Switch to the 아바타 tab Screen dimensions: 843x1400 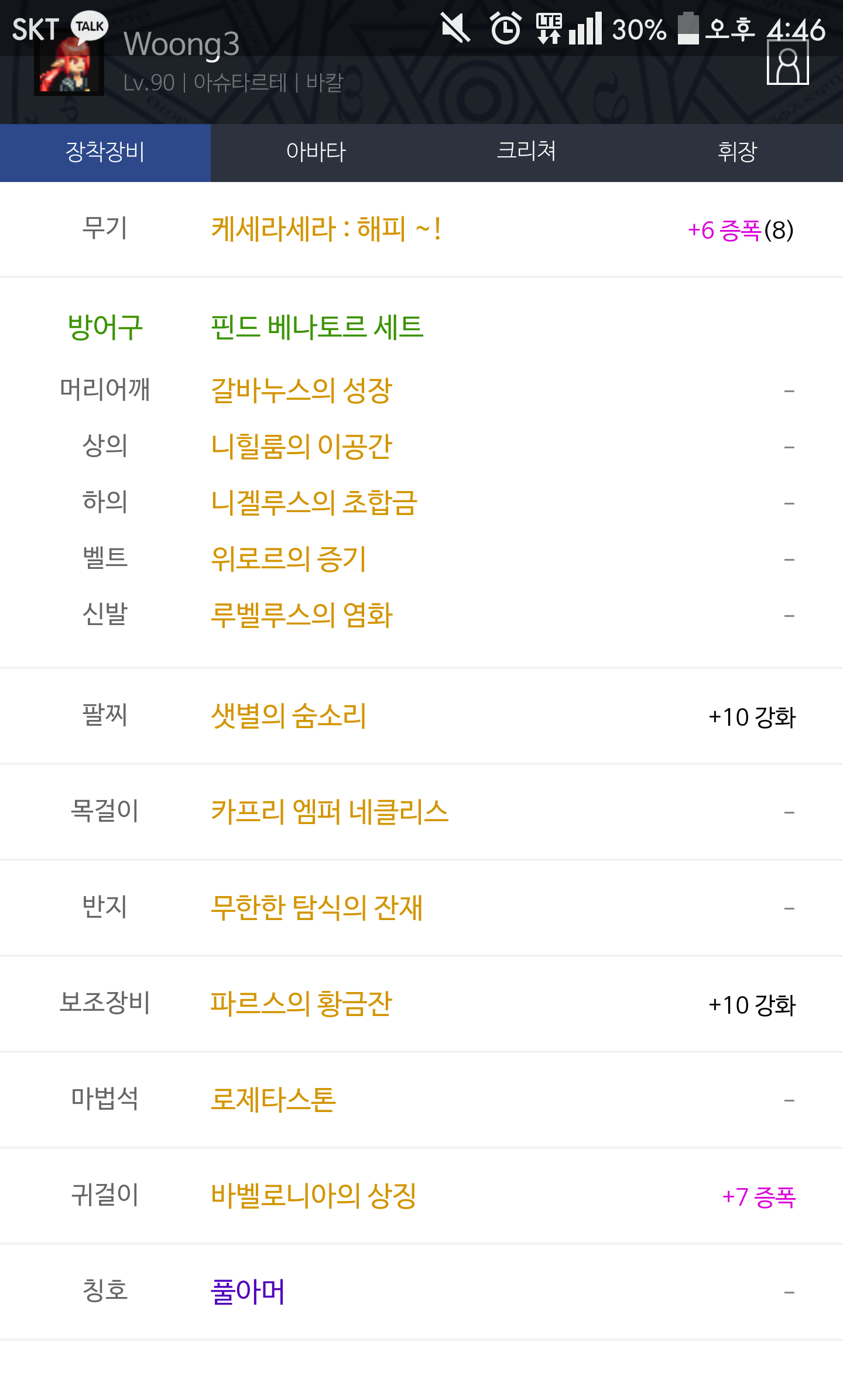click(x=316, y=152)
